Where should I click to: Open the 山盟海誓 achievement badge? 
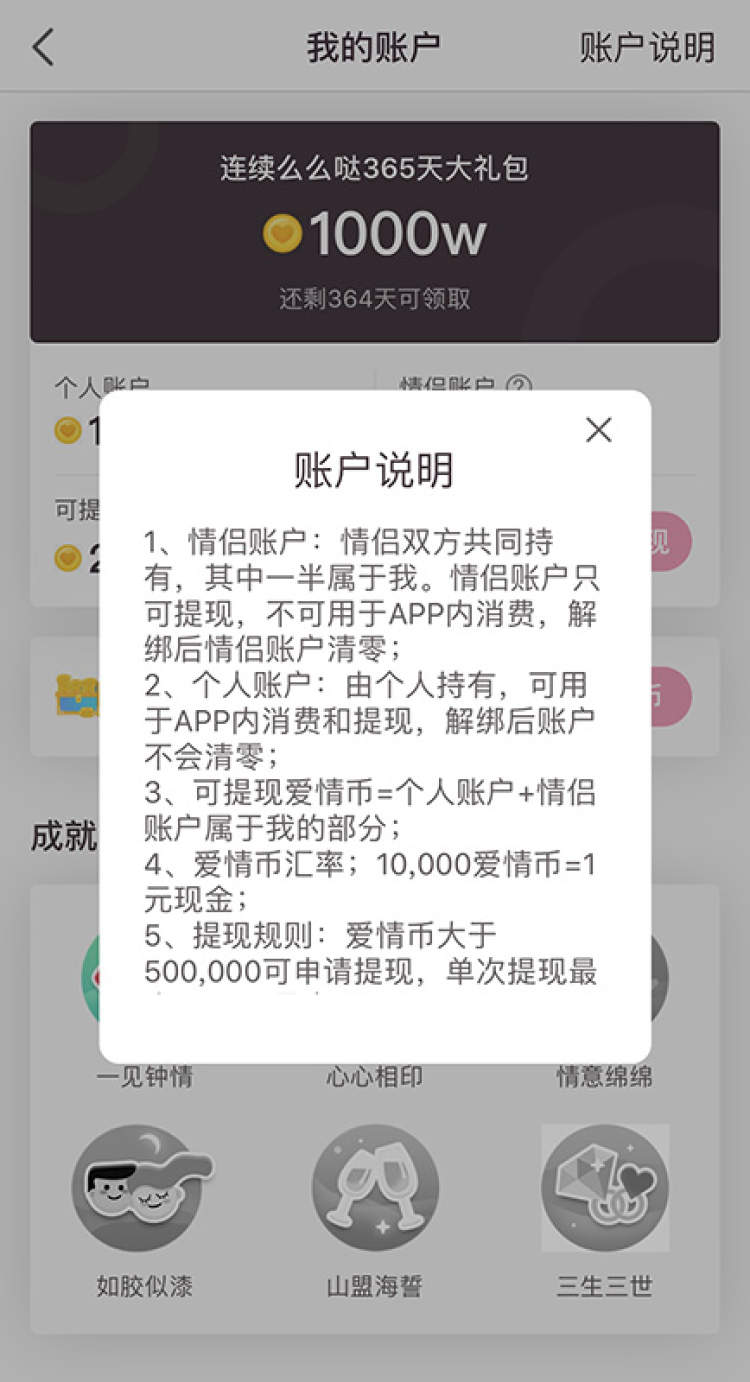coord(374,1187)
